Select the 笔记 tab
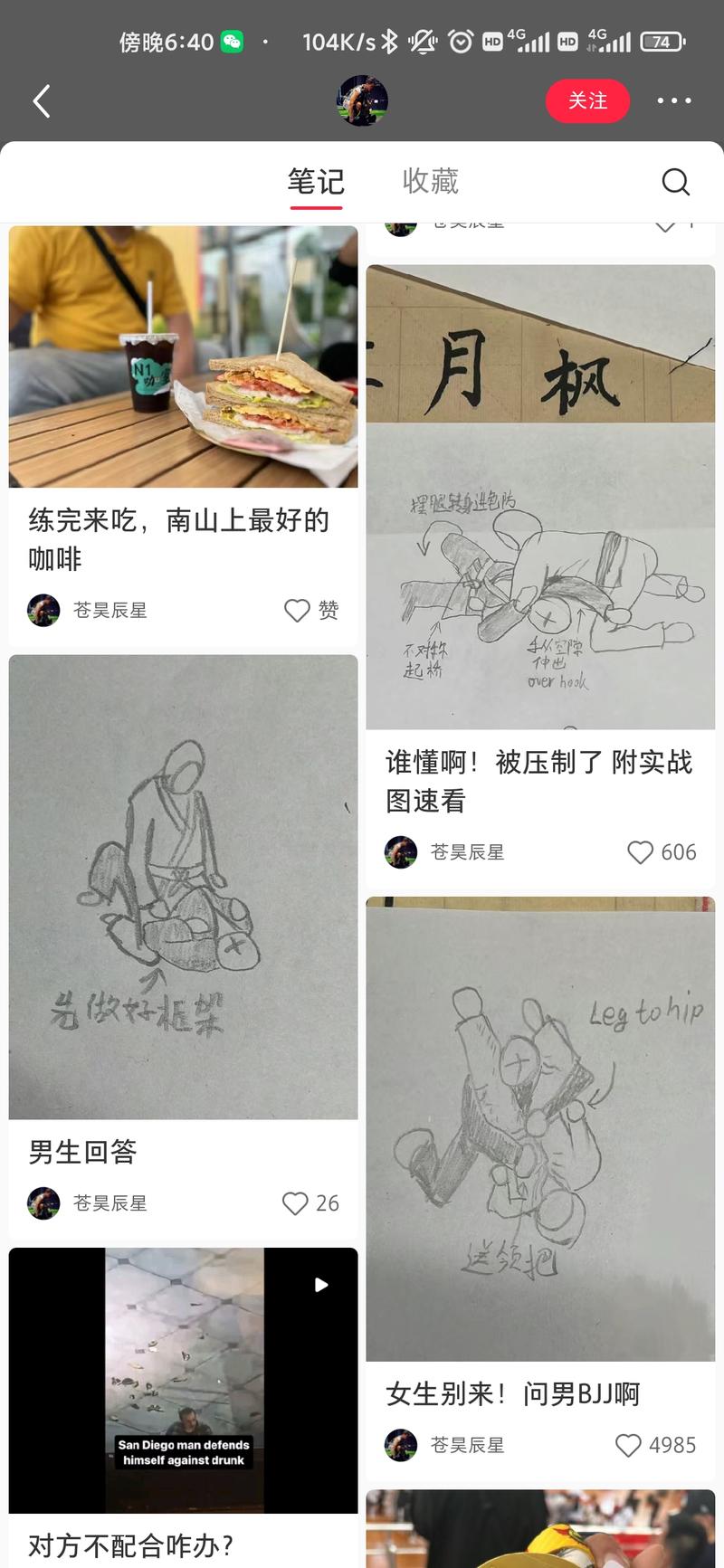 tap(316, 181)
